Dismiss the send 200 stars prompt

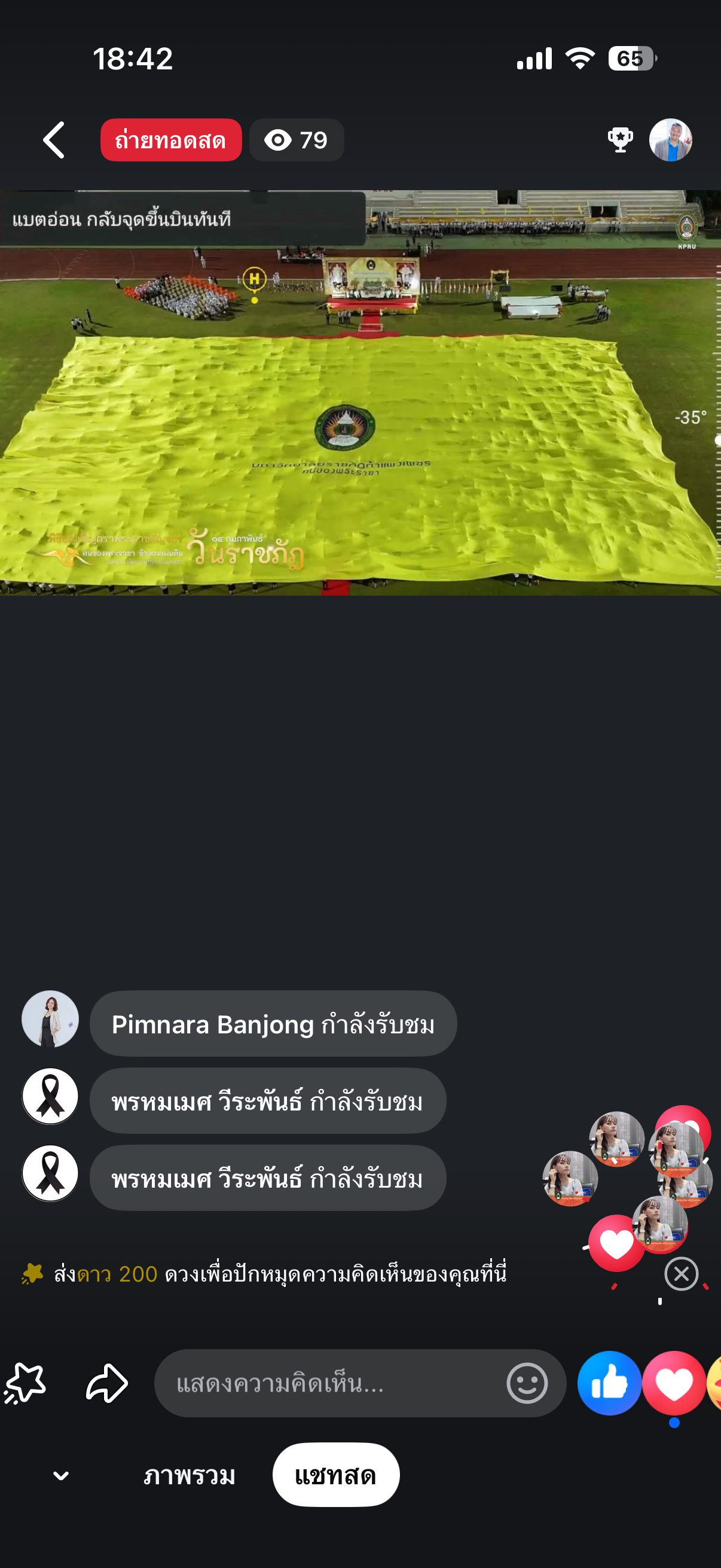pyautogui.click(x=681, y=1273)
